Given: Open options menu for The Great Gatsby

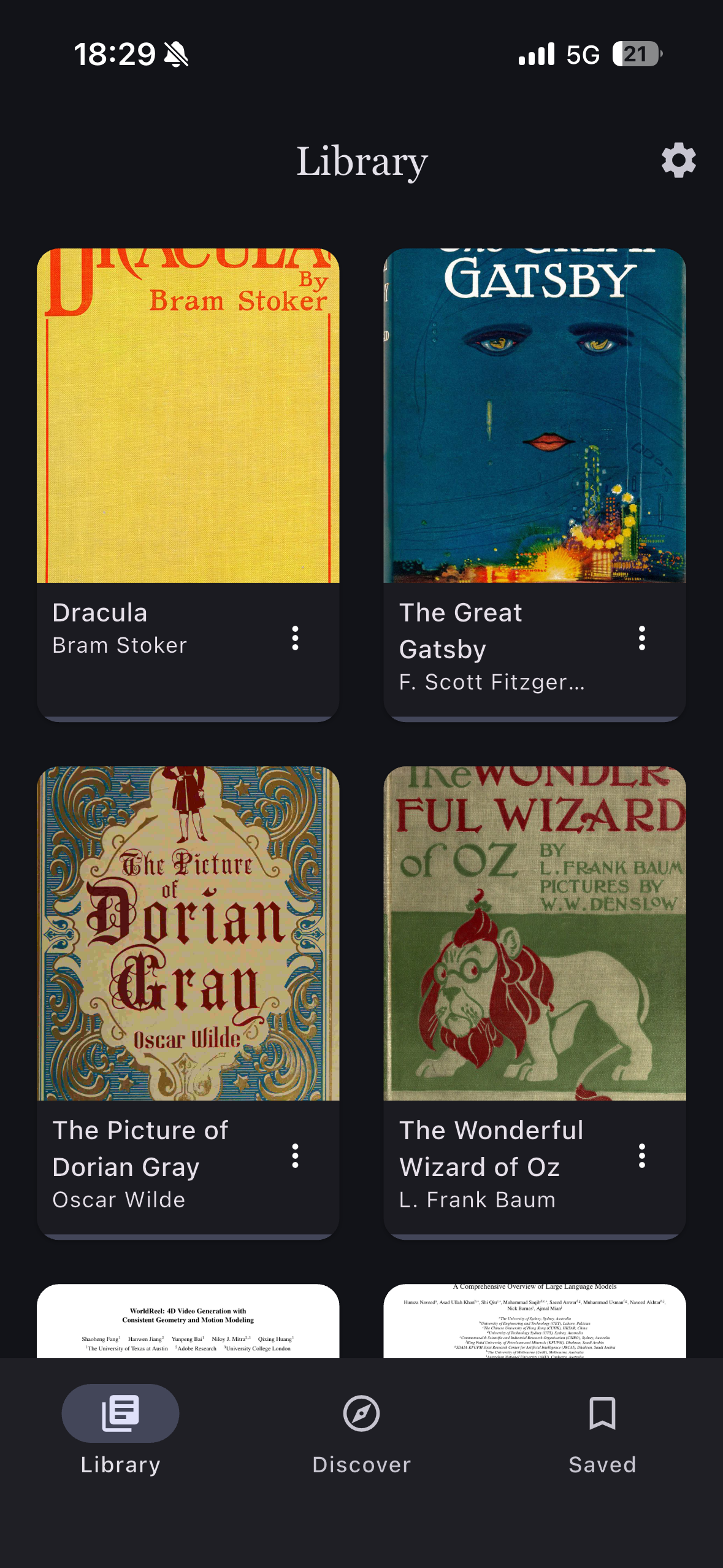Looking at the screenshot, I should pyautogui.click(x=643, y=639).
